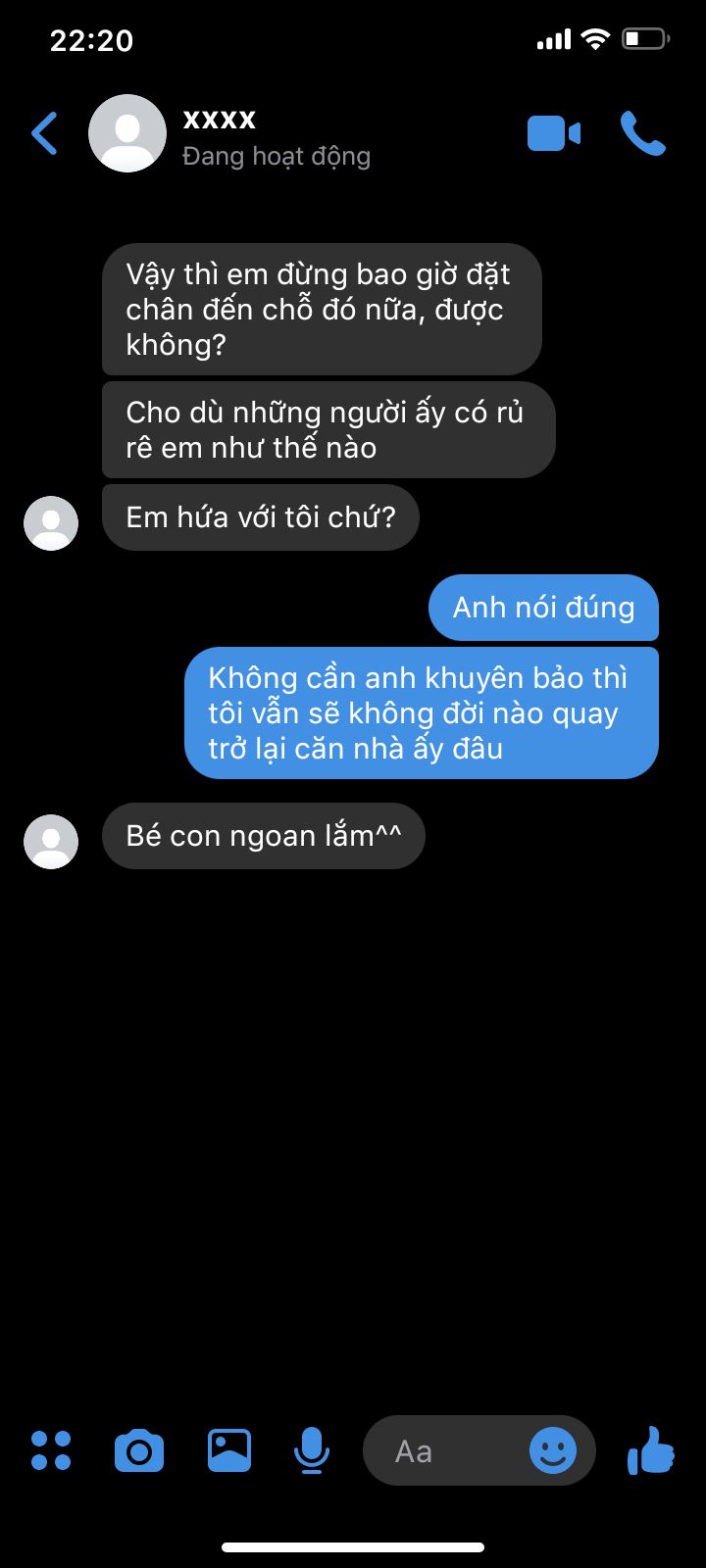Open the camera to take a photo
Image resolution: width=706 pixels, height=1568 pixels.
(x=139, y=1450)
